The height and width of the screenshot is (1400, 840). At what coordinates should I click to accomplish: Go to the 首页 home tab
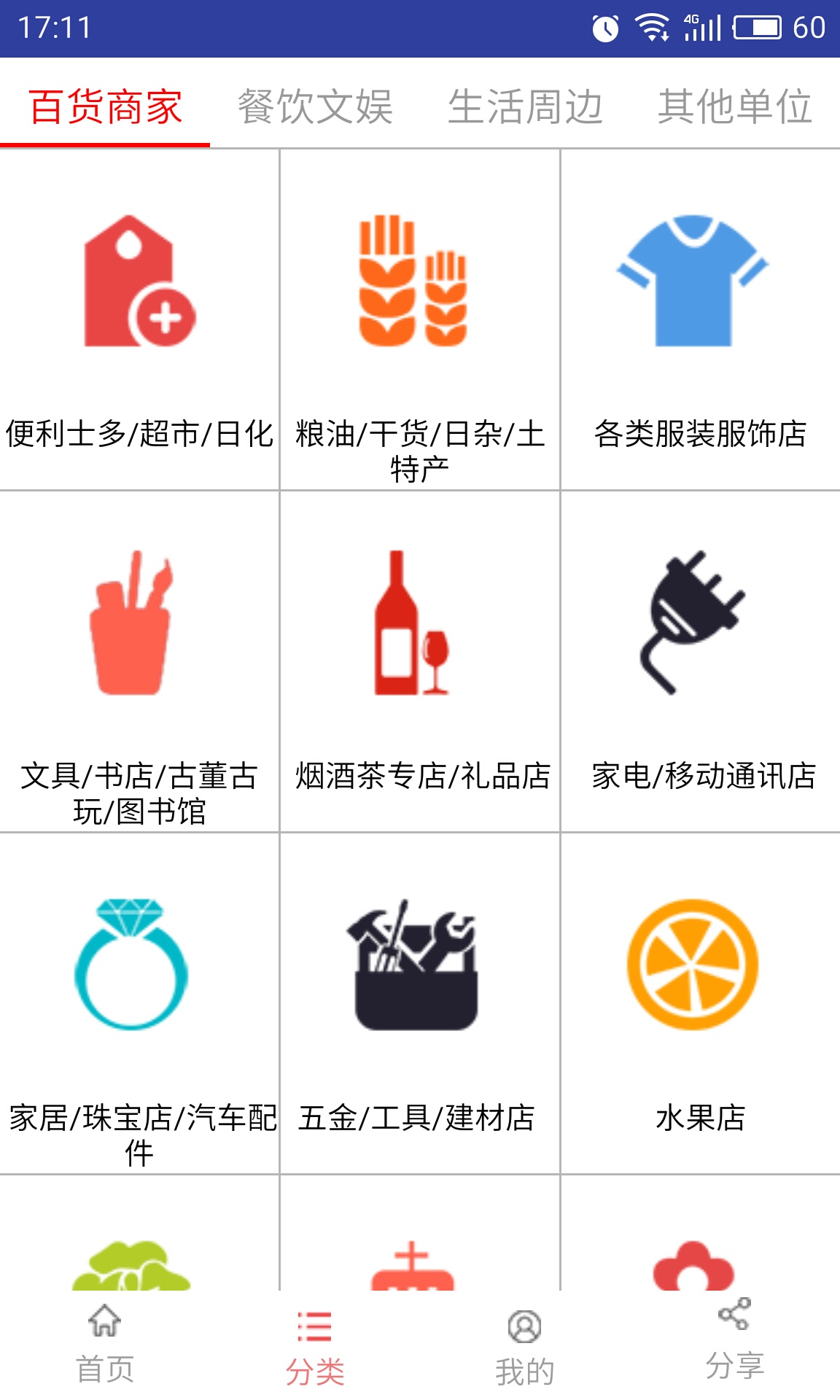pos(105,1345)
